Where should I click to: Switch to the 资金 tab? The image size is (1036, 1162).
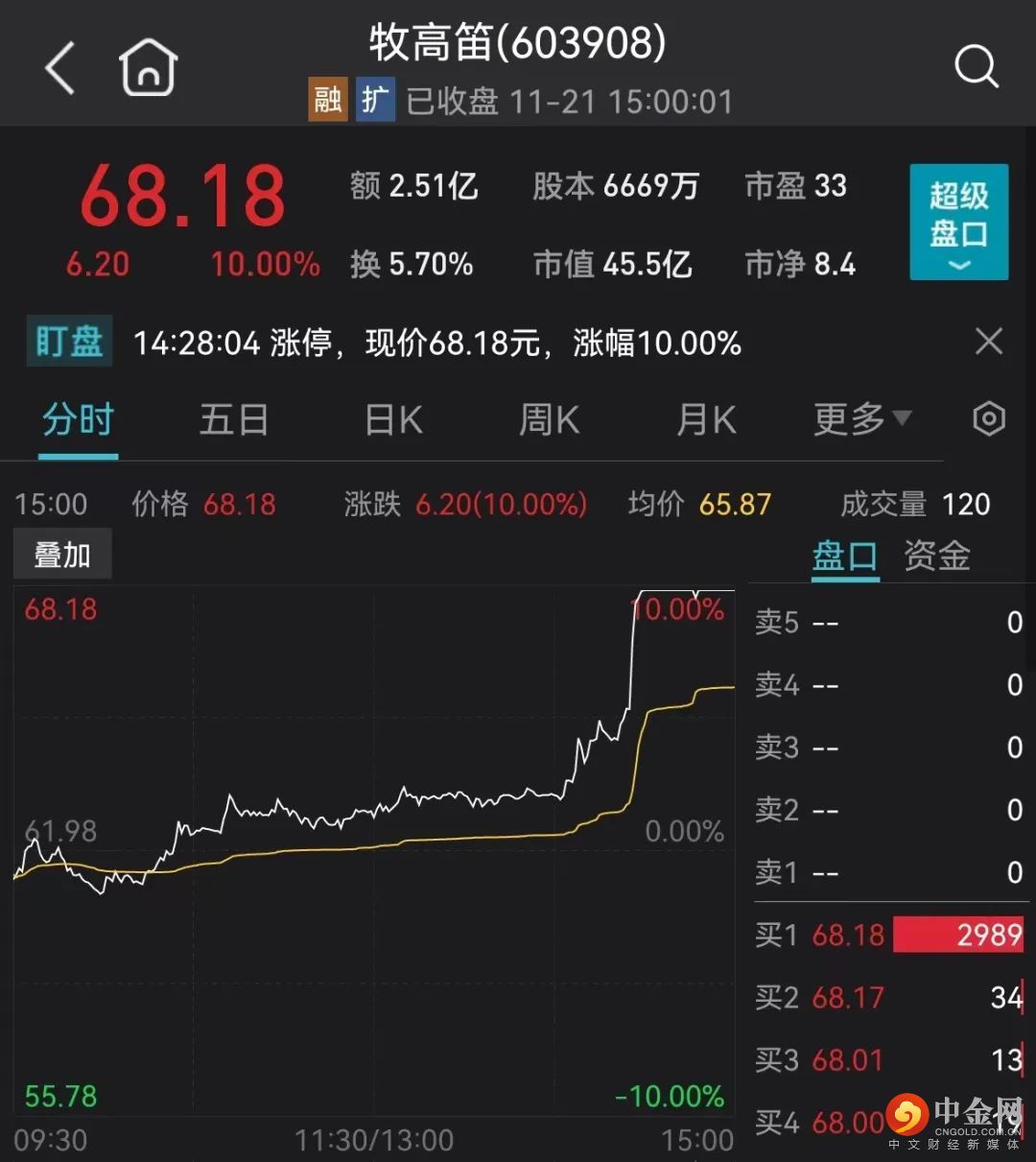click(x=936, y=557)
